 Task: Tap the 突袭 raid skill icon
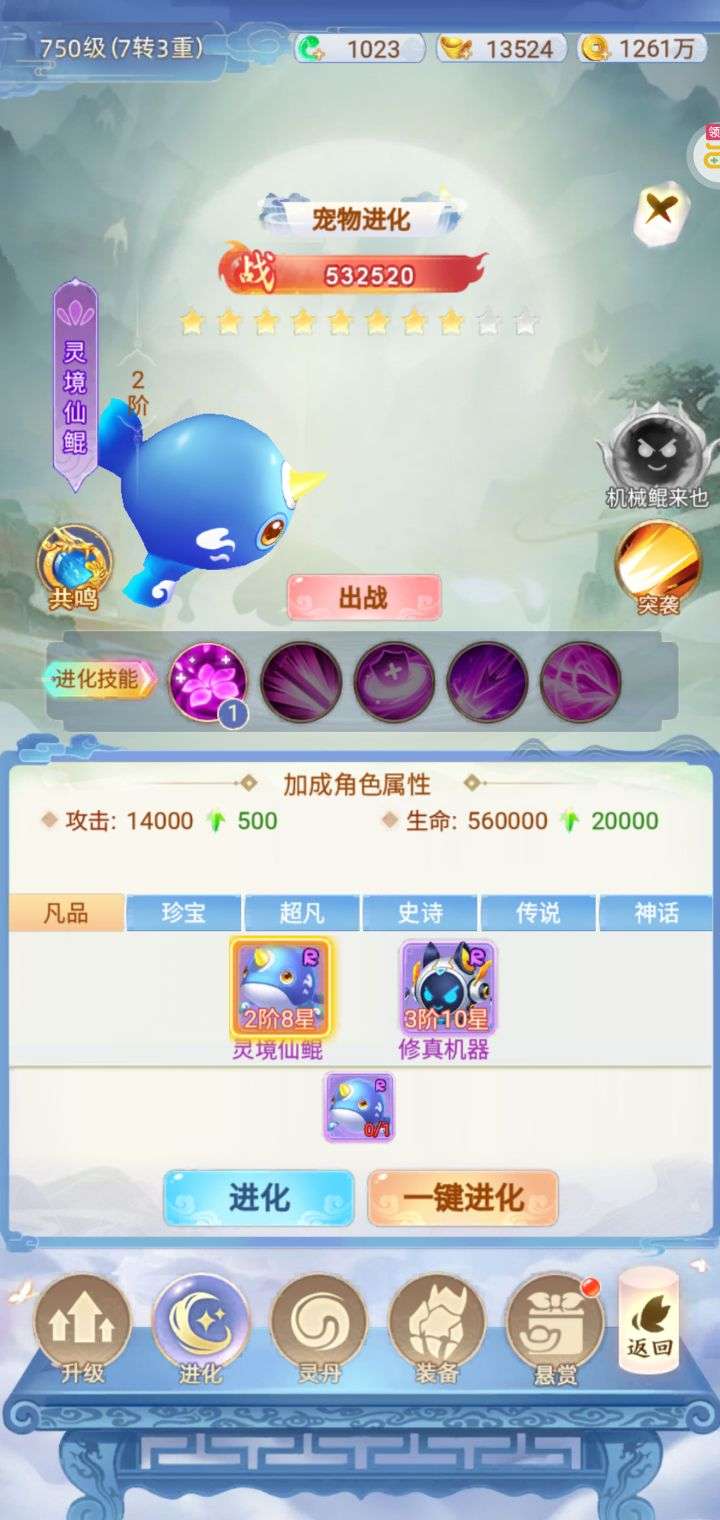tap(657, 568)
